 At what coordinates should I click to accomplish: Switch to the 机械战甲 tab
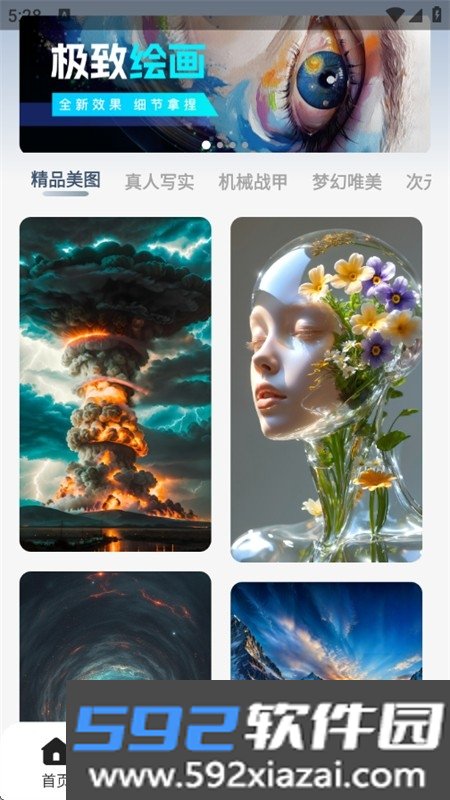point(253,182)
